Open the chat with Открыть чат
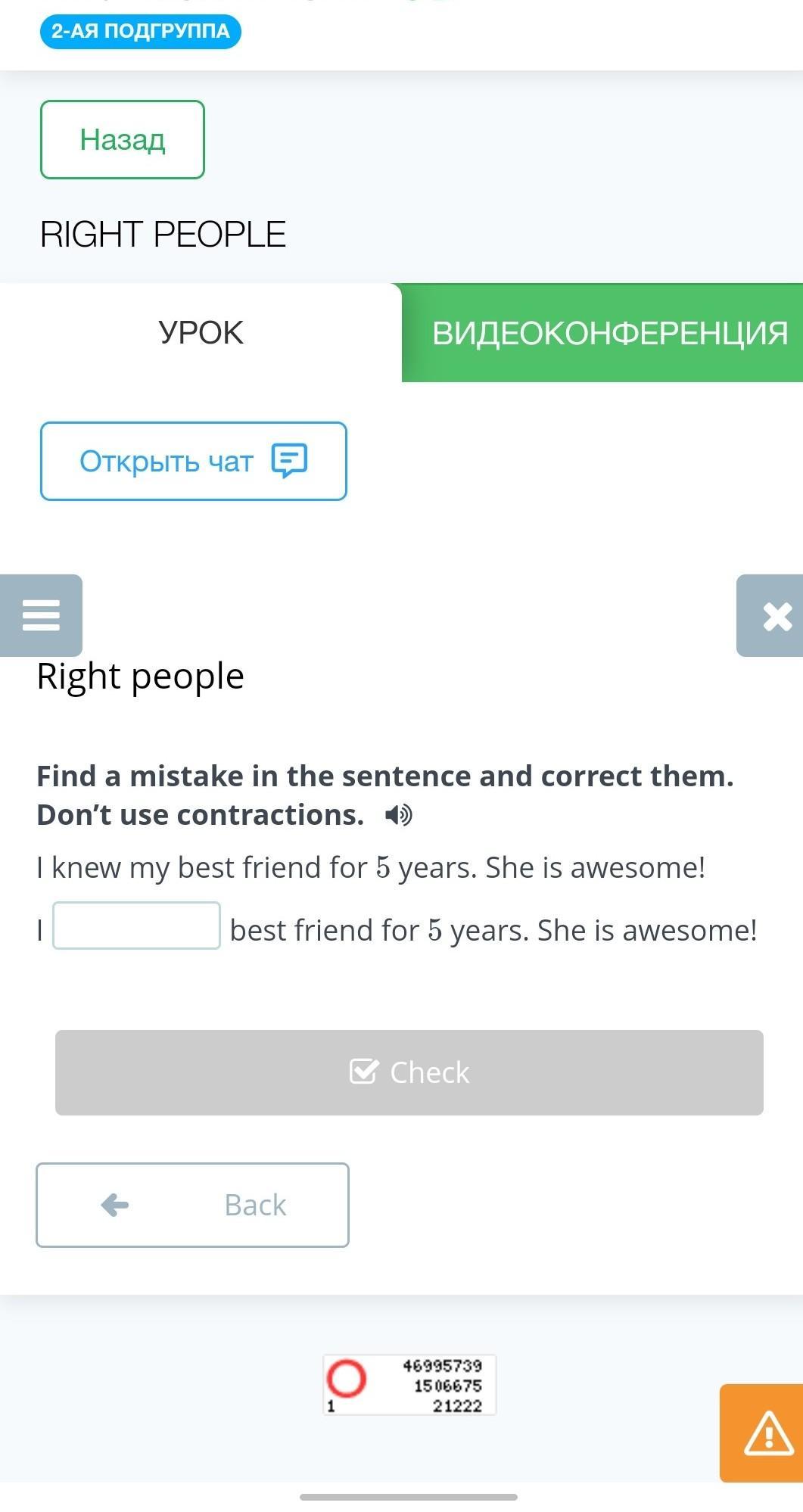Screen dimensions: 803x1512 194,461
